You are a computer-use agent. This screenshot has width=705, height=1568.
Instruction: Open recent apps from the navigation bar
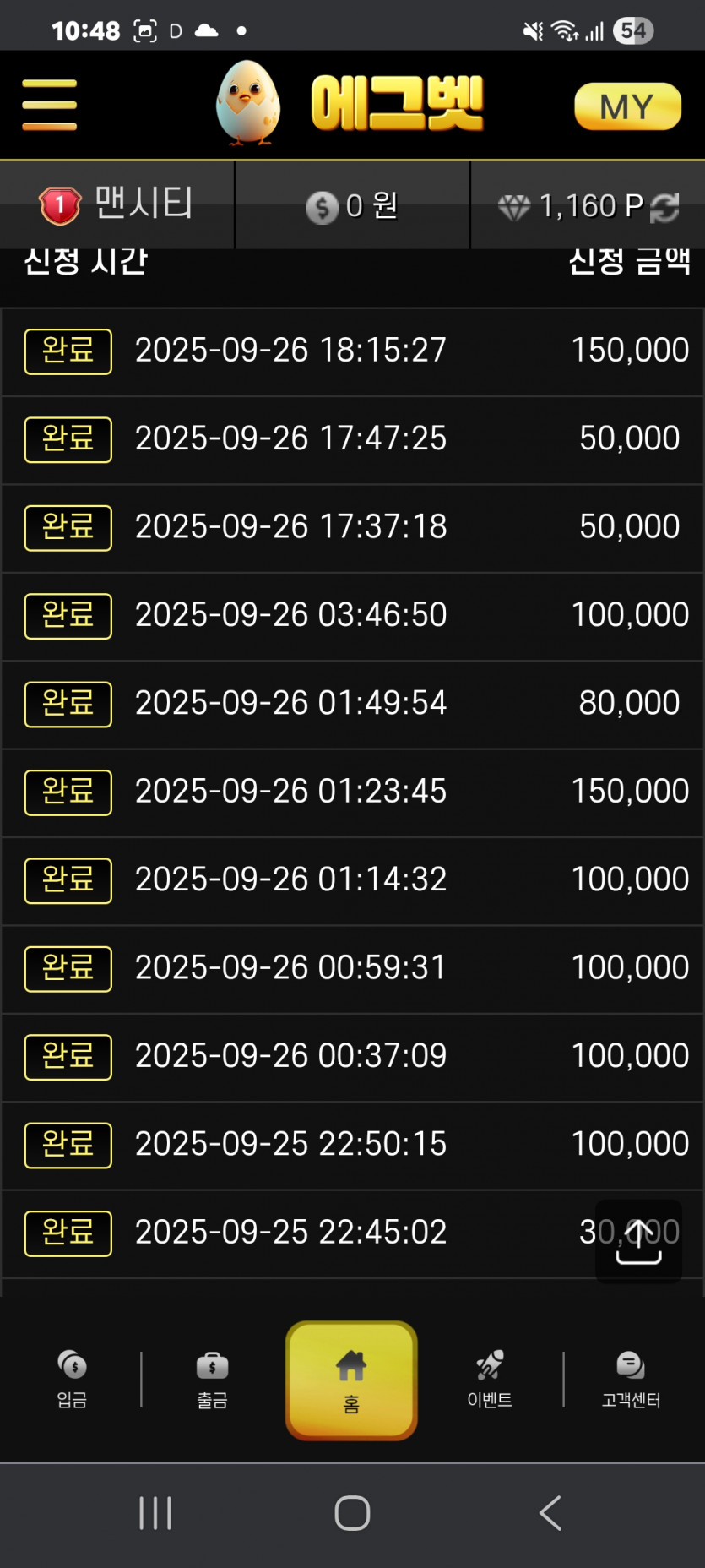click(155, 1512)
